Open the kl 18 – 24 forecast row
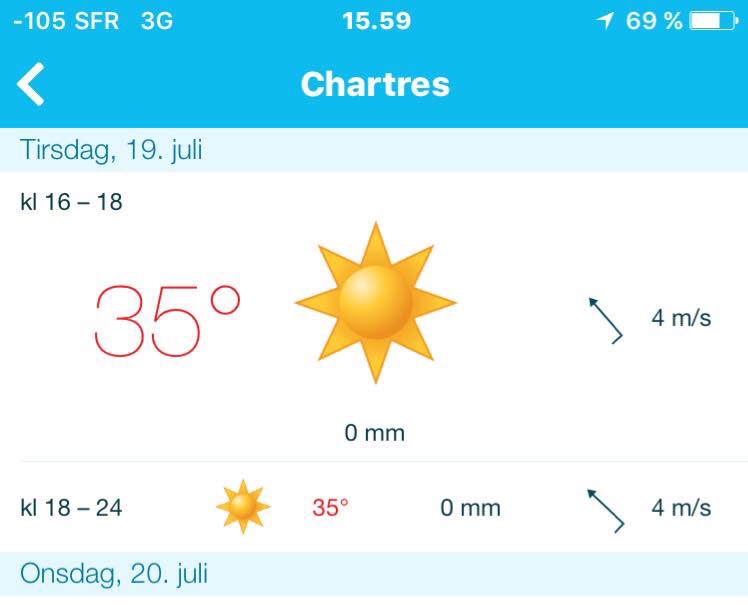 point(374,507)
